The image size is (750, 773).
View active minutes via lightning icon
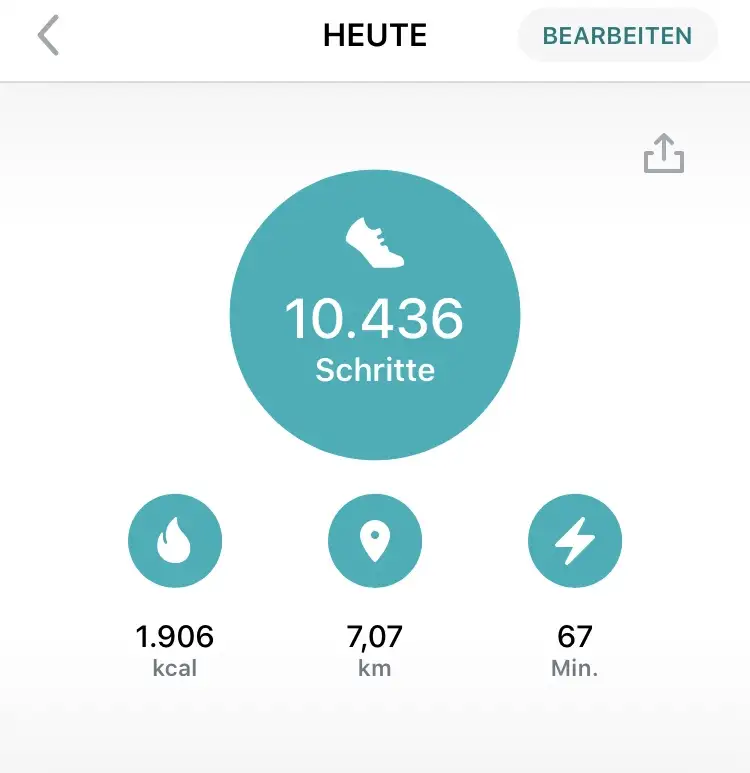pyautogui.click(x=575, y=541)
